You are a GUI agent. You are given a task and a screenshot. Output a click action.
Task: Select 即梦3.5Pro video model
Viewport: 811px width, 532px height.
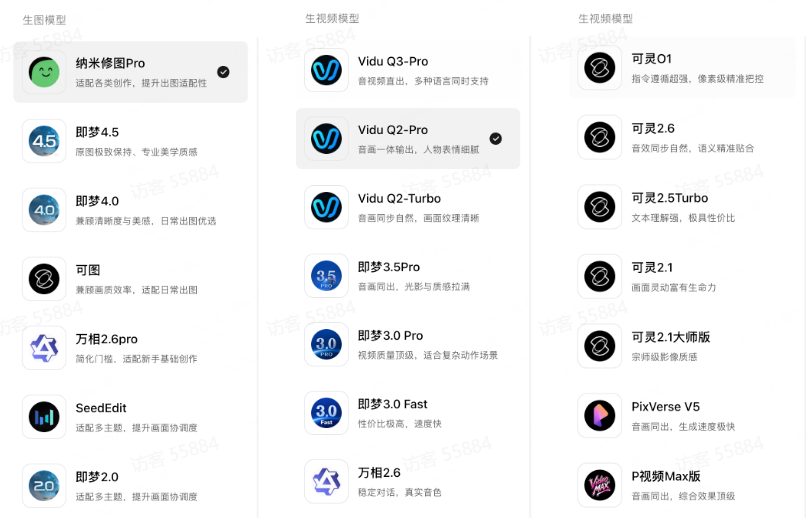(x=408, y=276)
